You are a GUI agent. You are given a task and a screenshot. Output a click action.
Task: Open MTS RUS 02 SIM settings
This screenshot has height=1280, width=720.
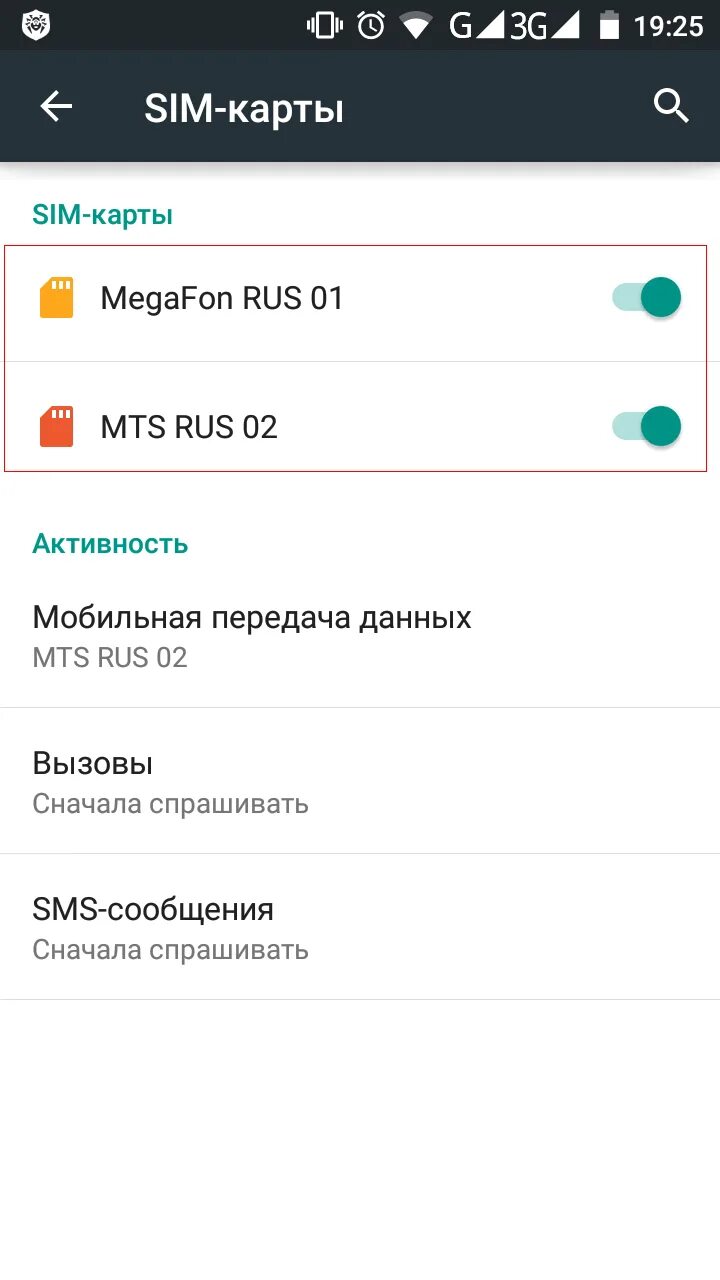[x=189, y=427]
